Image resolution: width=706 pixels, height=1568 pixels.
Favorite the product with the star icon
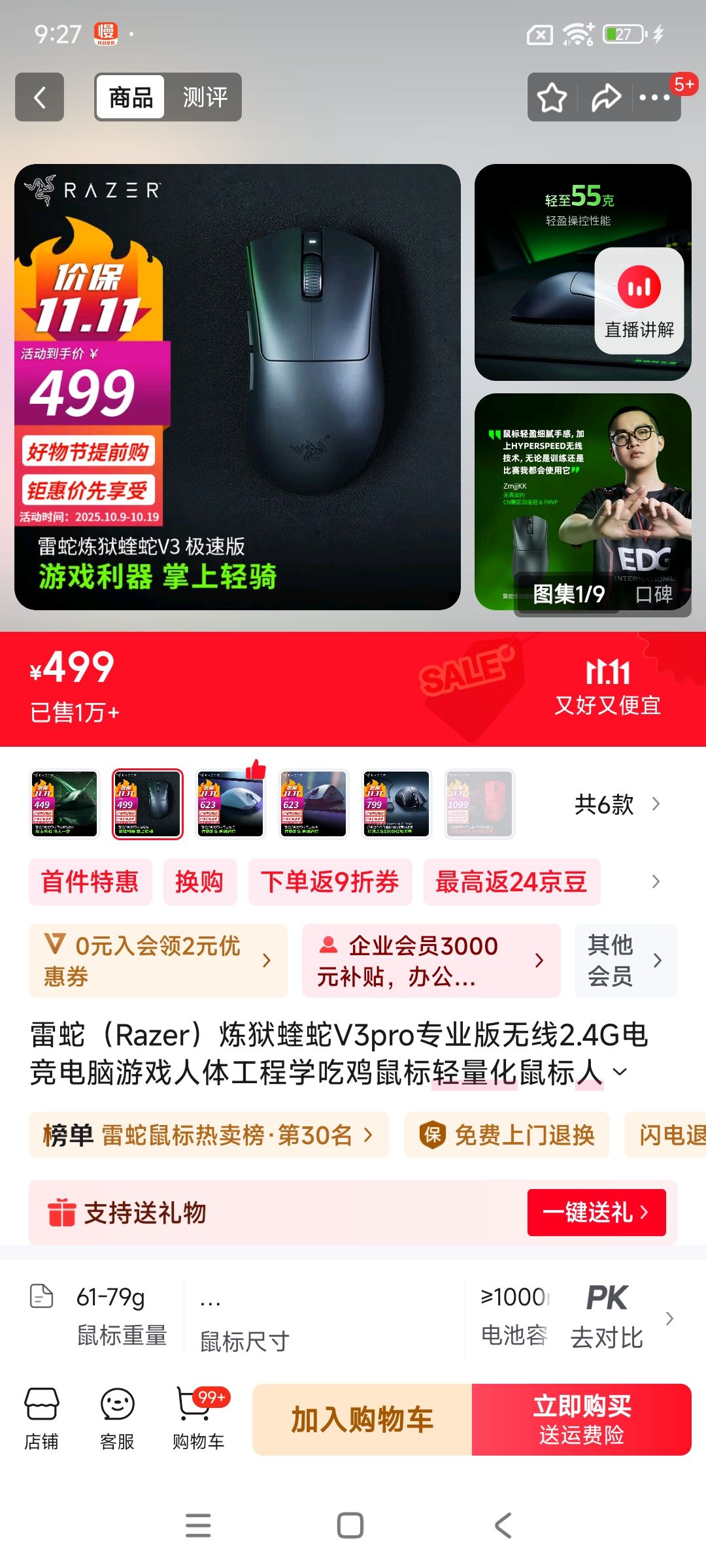[552, 97]
